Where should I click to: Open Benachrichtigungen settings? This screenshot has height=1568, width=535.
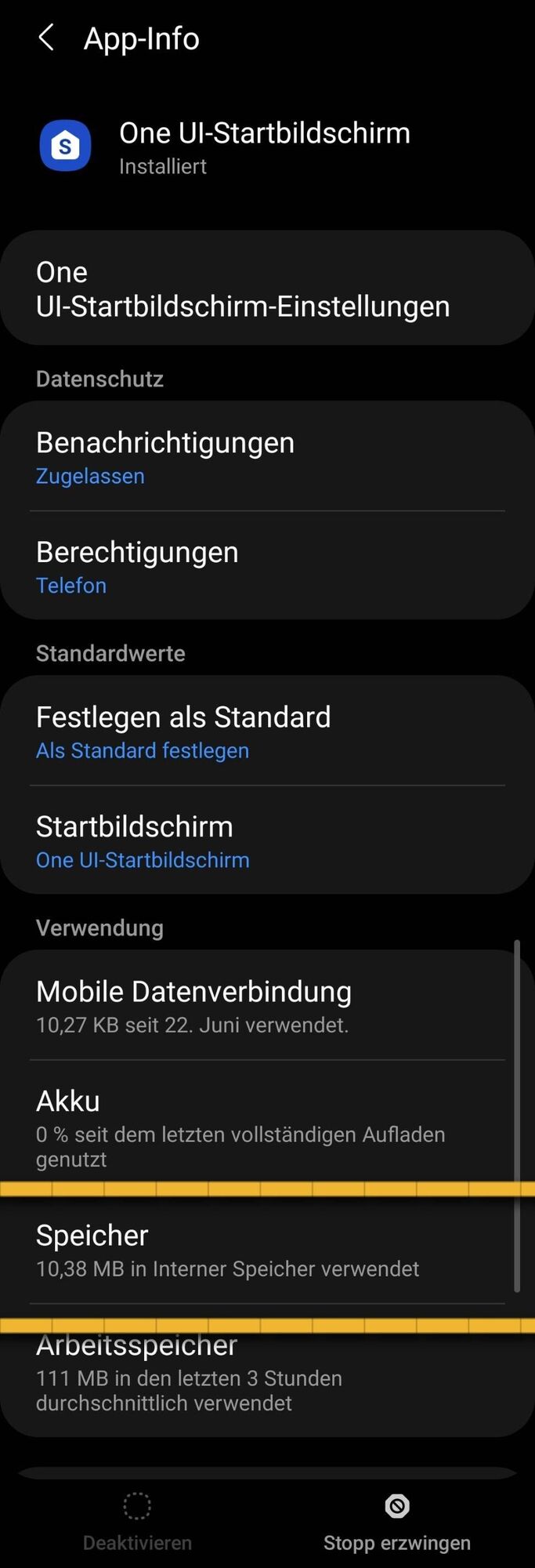coord(266,457)
